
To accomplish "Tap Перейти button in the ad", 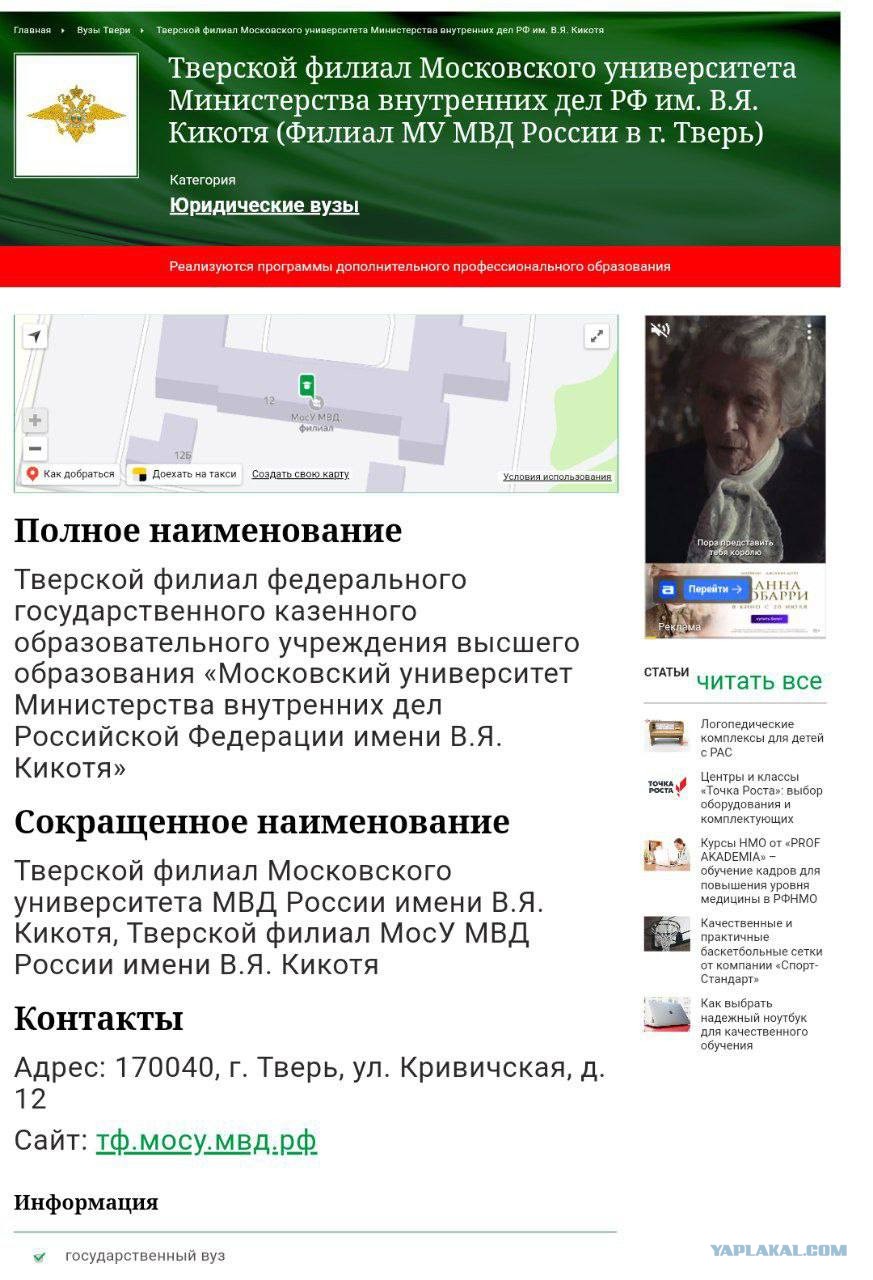I will click(714, 589).
